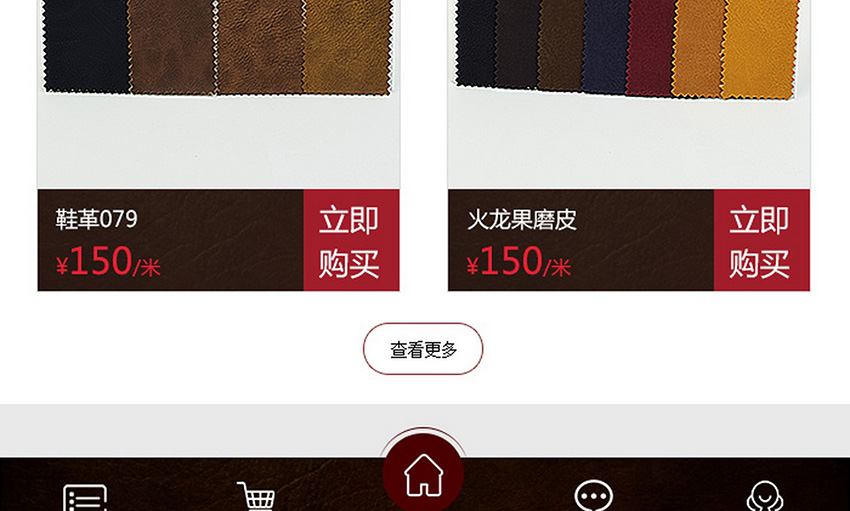Open the messages chat bubble tab
850x511 pixels.
tap(594, 496)
